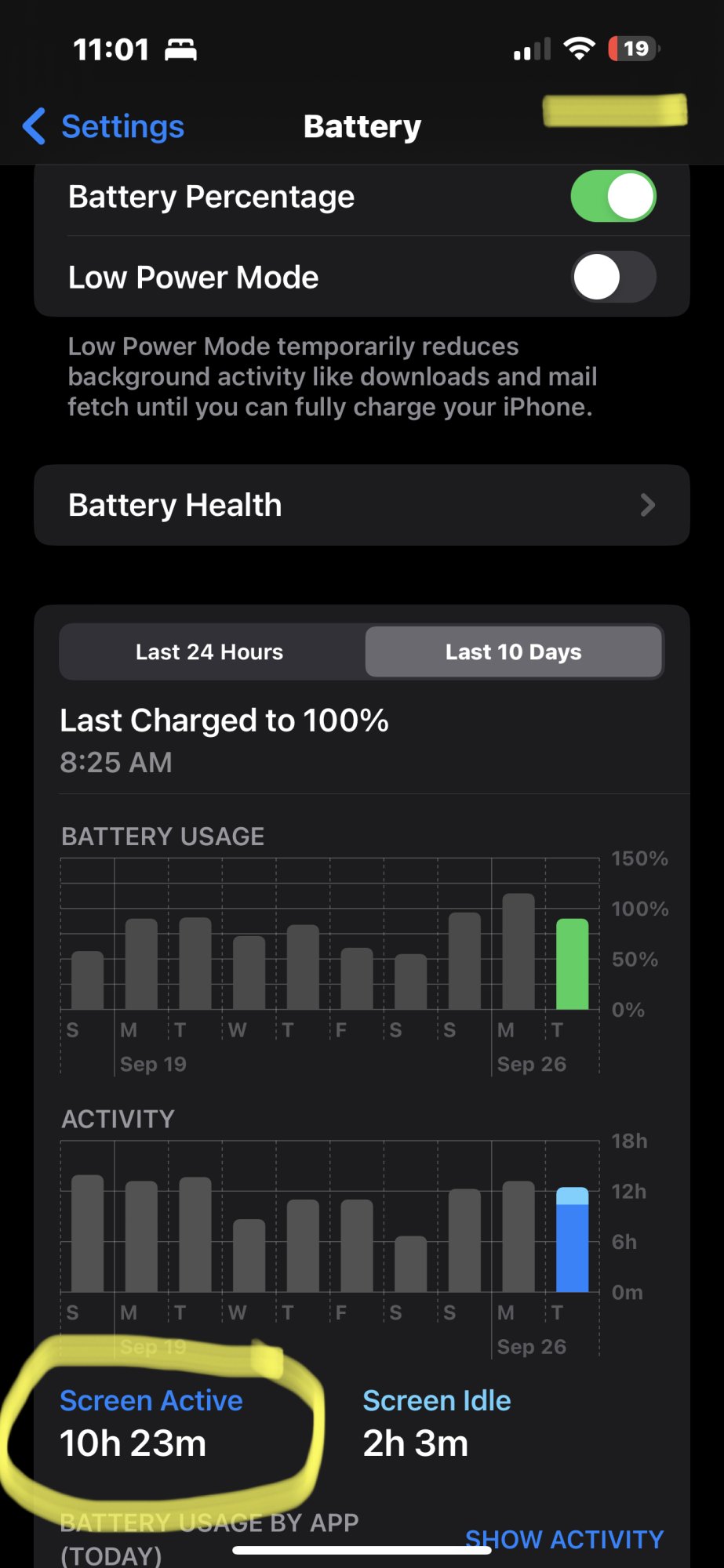This screenshot has width=724, height=1568.
Task: Enable Low Power Mode
Action: pos(613,278)
